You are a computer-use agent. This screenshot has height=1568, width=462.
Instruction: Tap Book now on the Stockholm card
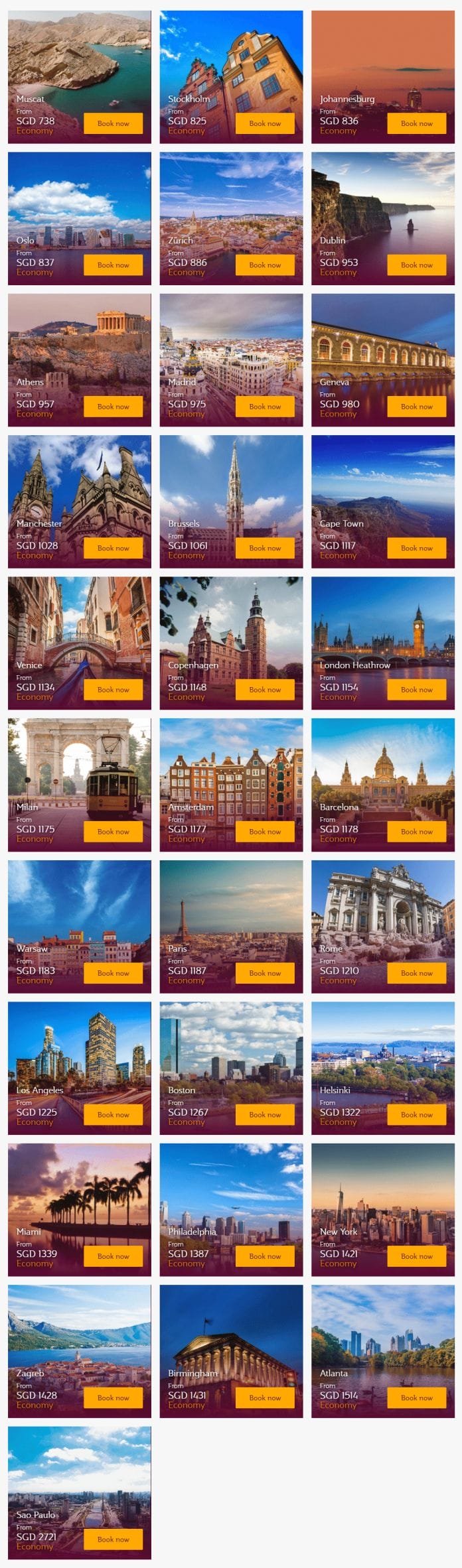[x=265, y=123]
